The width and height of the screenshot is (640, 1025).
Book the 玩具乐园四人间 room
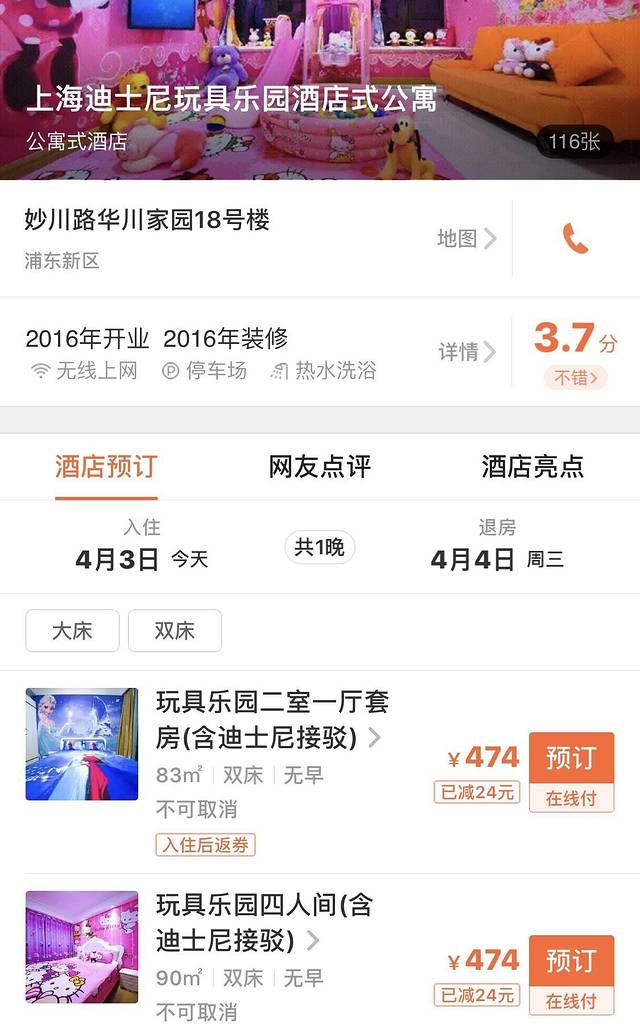click(571, 973)
